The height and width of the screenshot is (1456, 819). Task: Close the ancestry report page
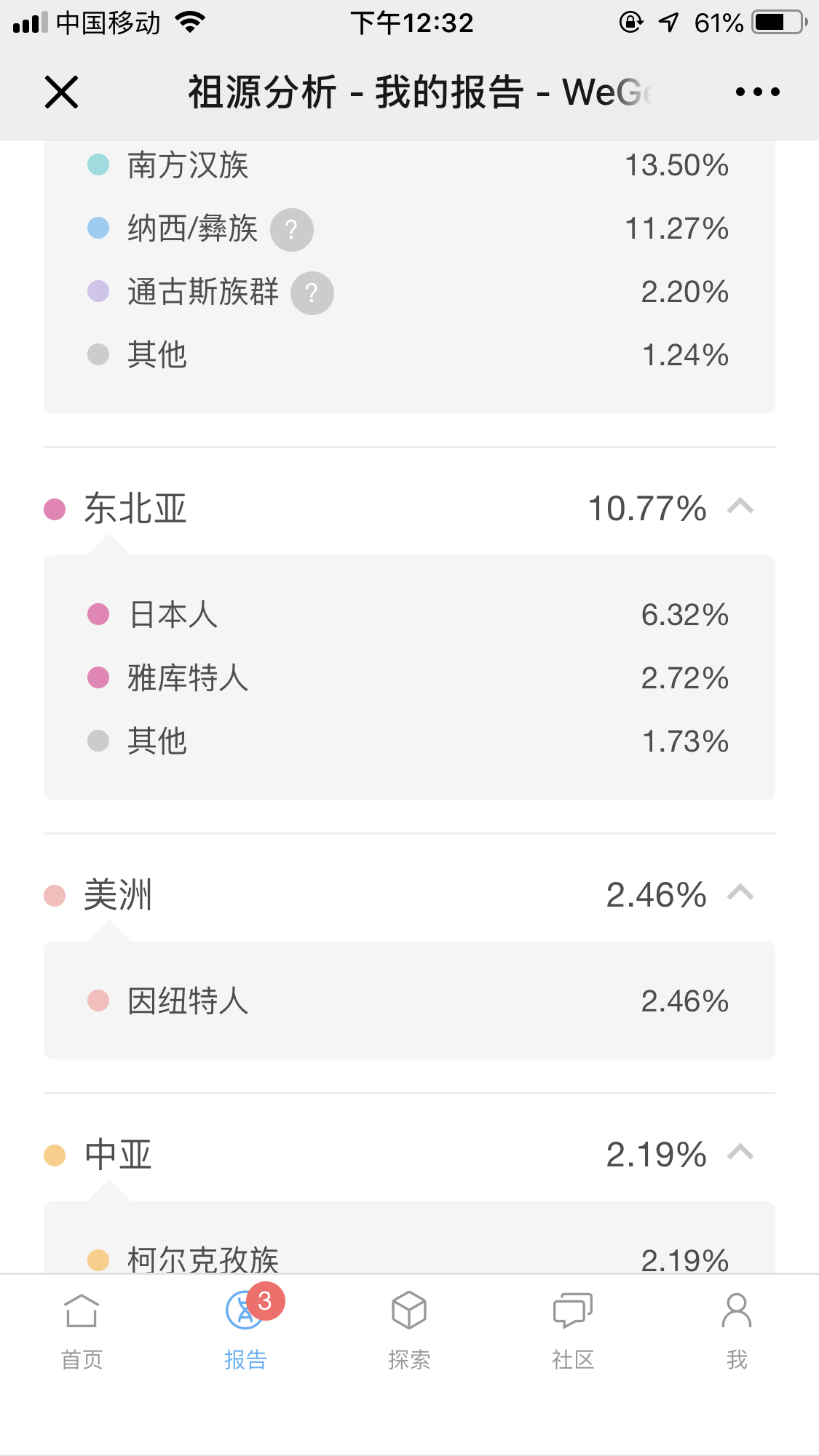click(x=61, y=92)
